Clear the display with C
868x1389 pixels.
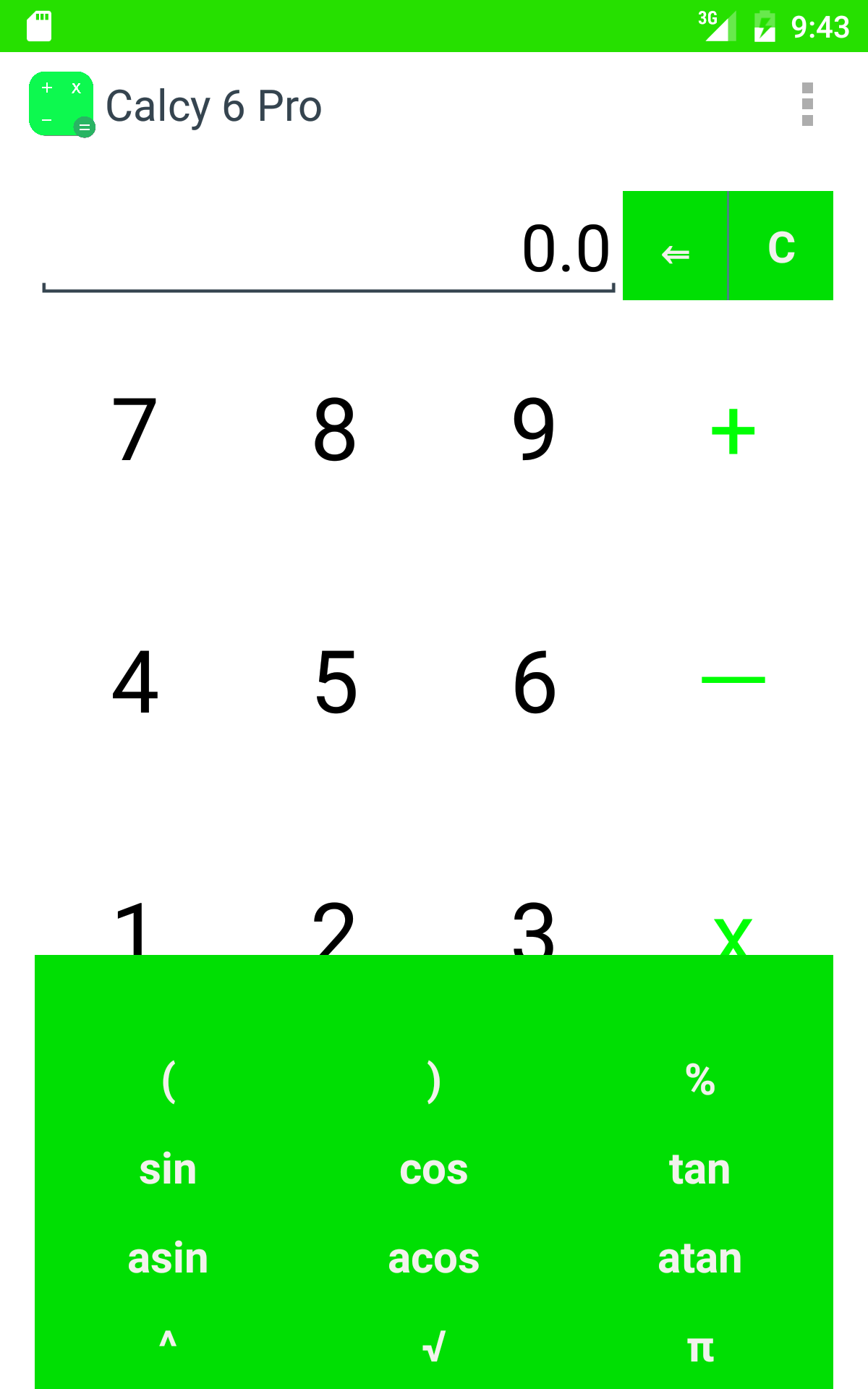[x=781, y=245]
